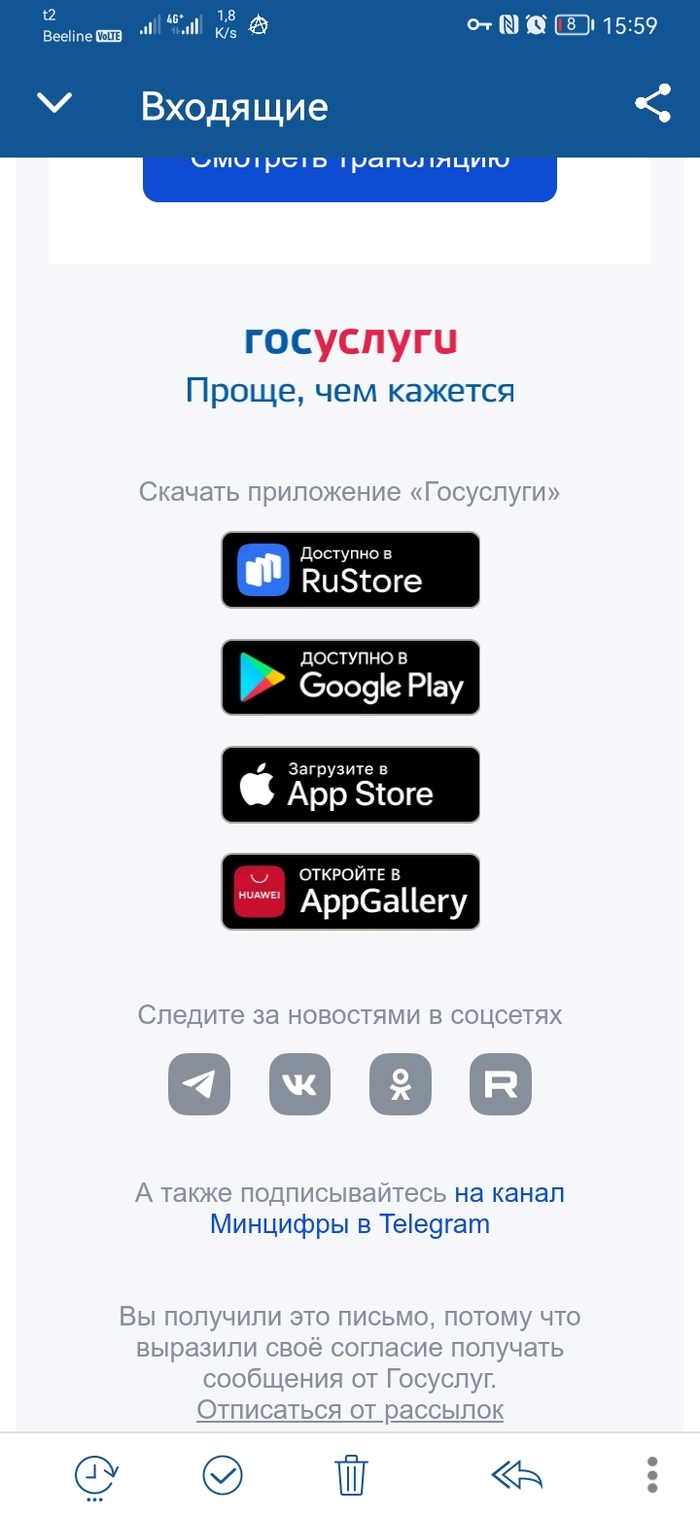This screenshot has height=1517, width=700.
Task: Get the app on Google Play
Action: [350, 677]
